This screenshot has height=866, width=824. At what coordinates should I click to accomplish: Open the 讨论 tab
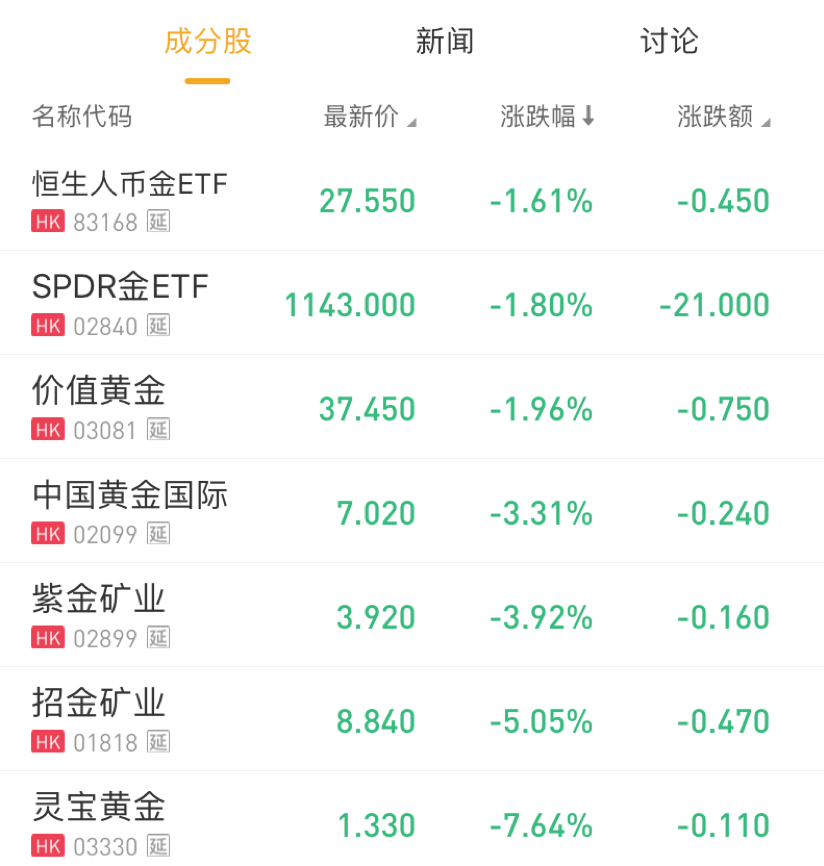pyautogui.click(x=668, y=42)
